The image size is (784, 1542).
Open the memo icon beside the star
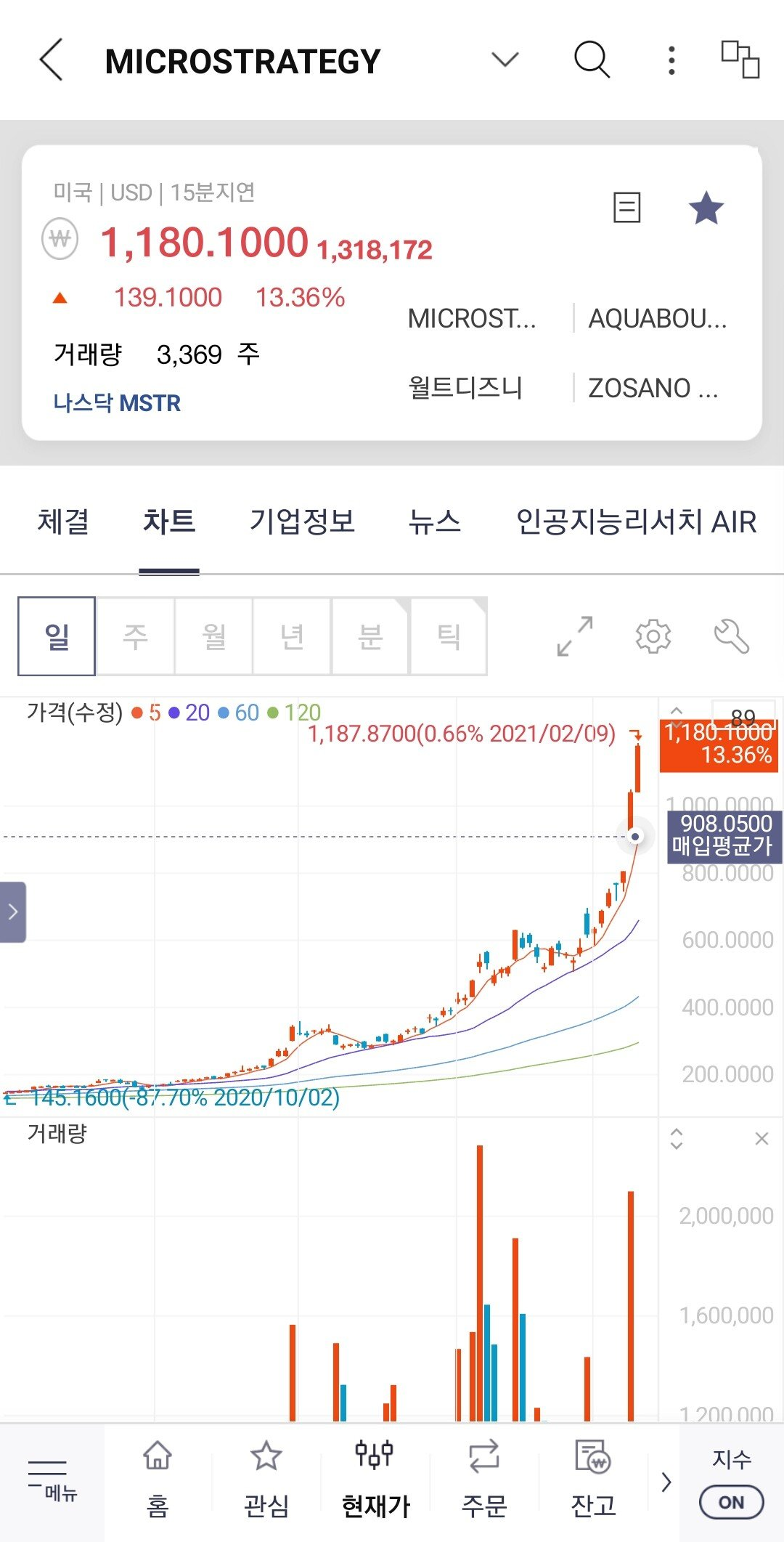click(626, 208)
